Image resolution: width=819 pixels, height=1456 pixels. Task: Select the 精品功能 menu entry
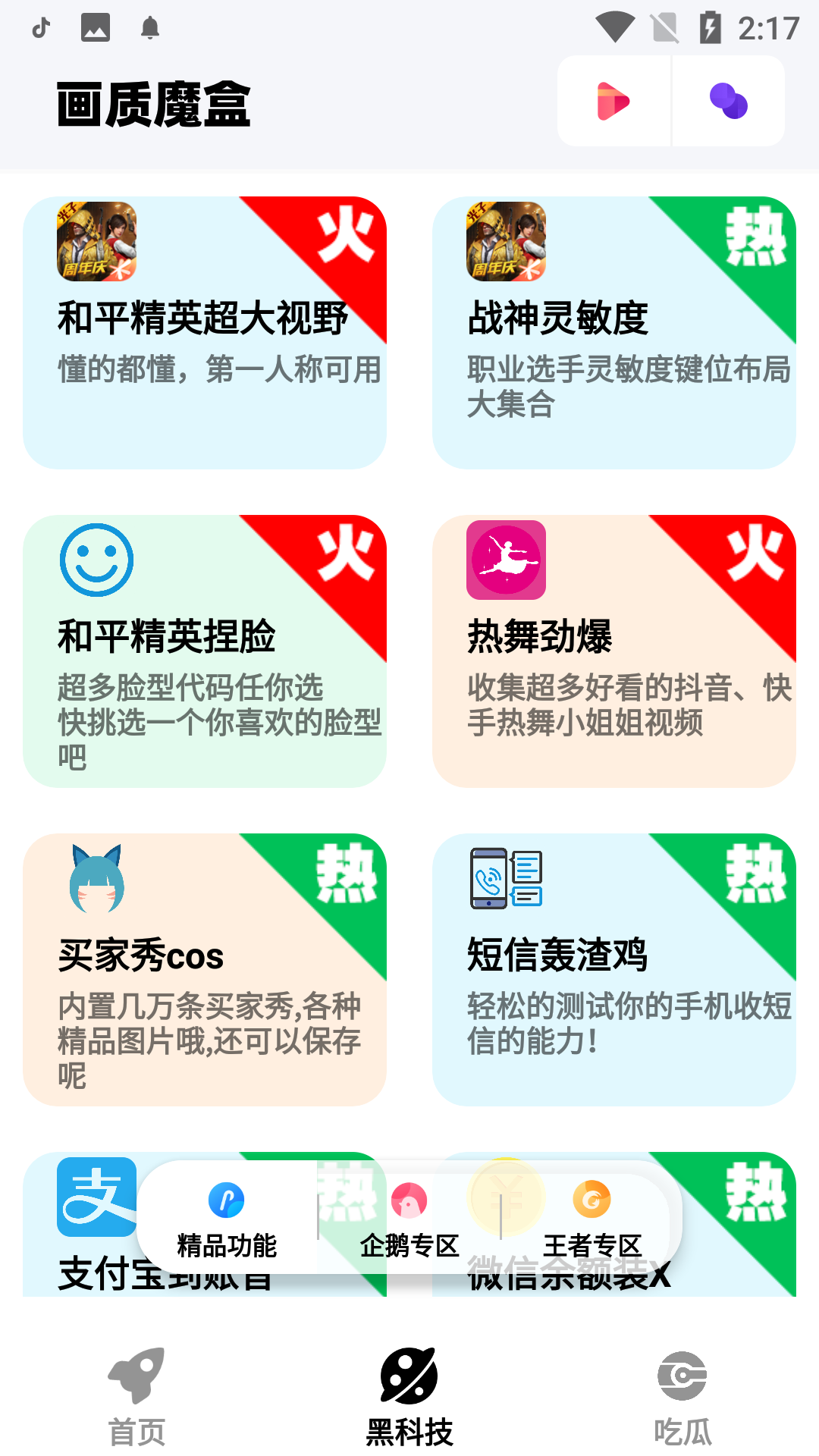pyautogui.click(x=225, y=1244)
